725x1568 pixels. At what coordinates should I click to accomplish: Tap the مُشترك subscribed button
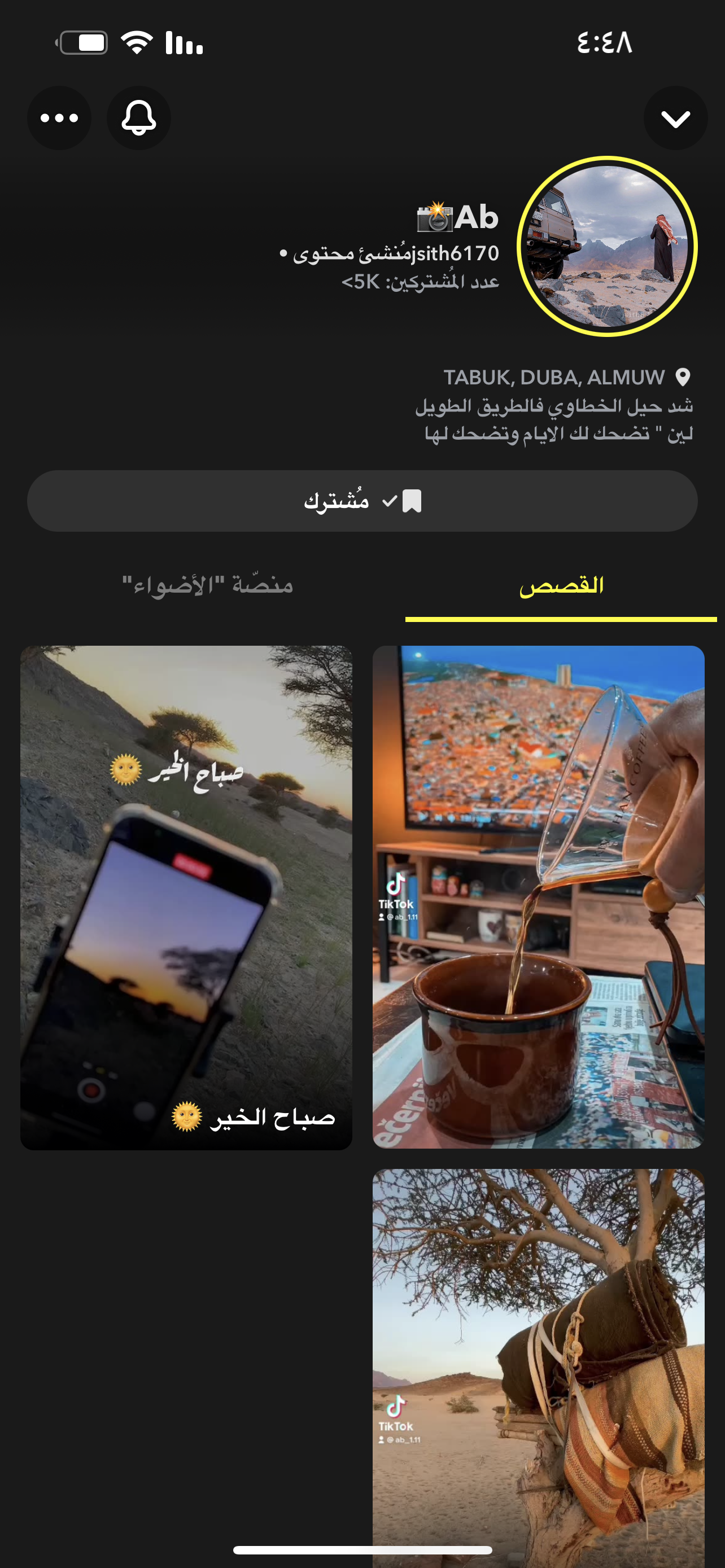pyautogui.click(x=362, y=501)
